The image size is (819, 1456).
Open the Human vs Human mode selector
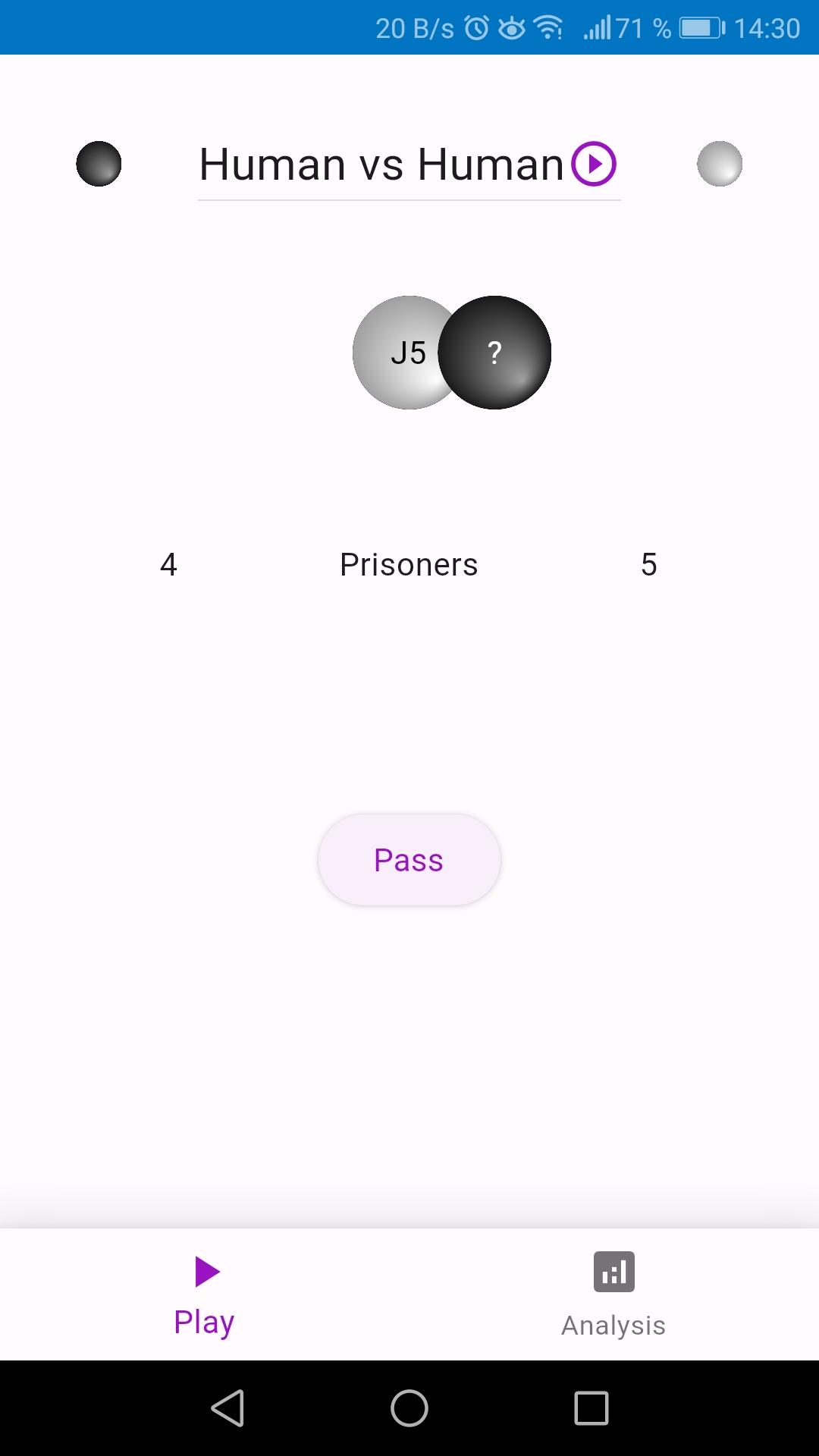(x=381, y=165)
